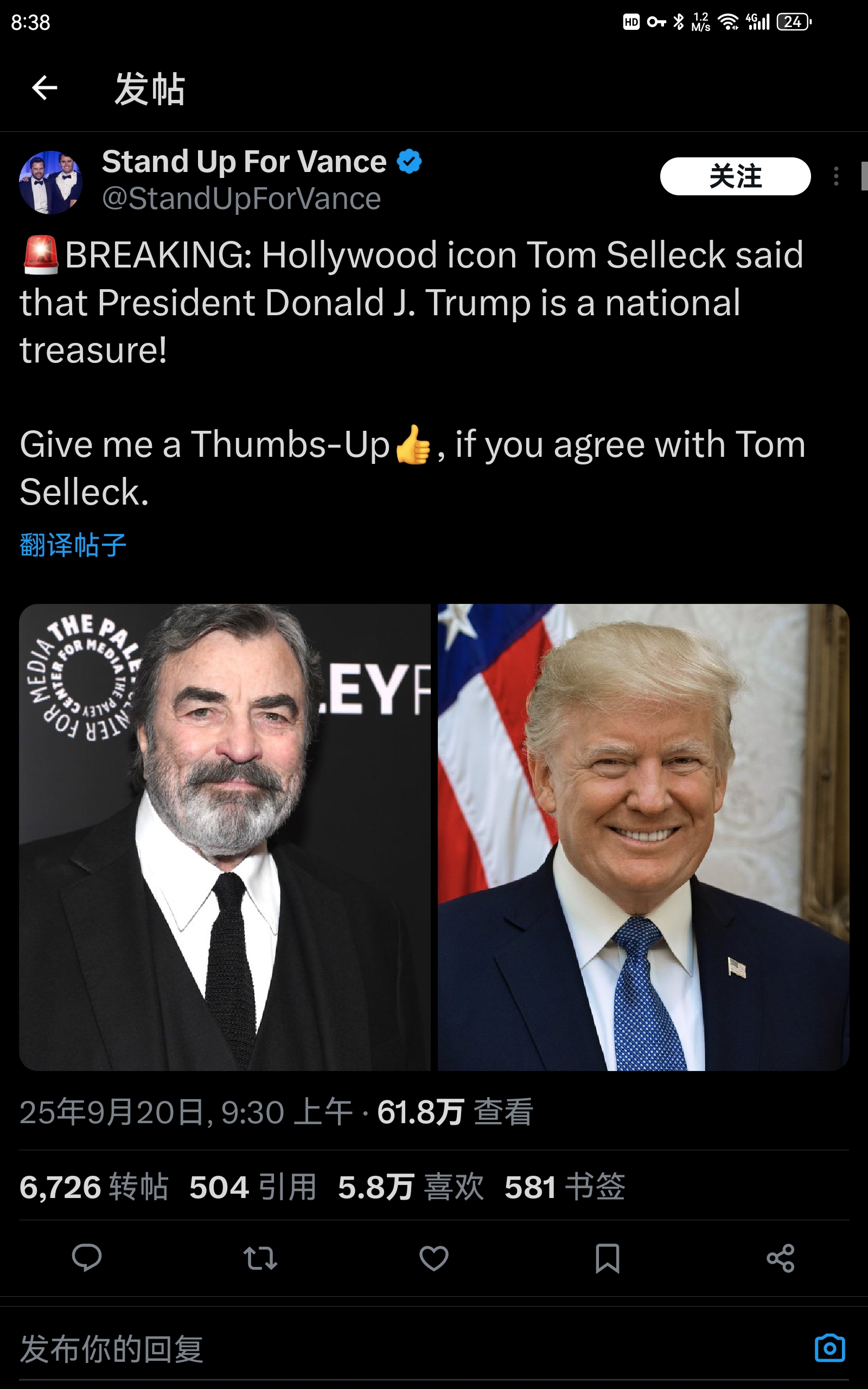Image resolution: width=868 pixels, height=1389 pixels.
Task: Like this post with the heart icon
Action: 434,1258
